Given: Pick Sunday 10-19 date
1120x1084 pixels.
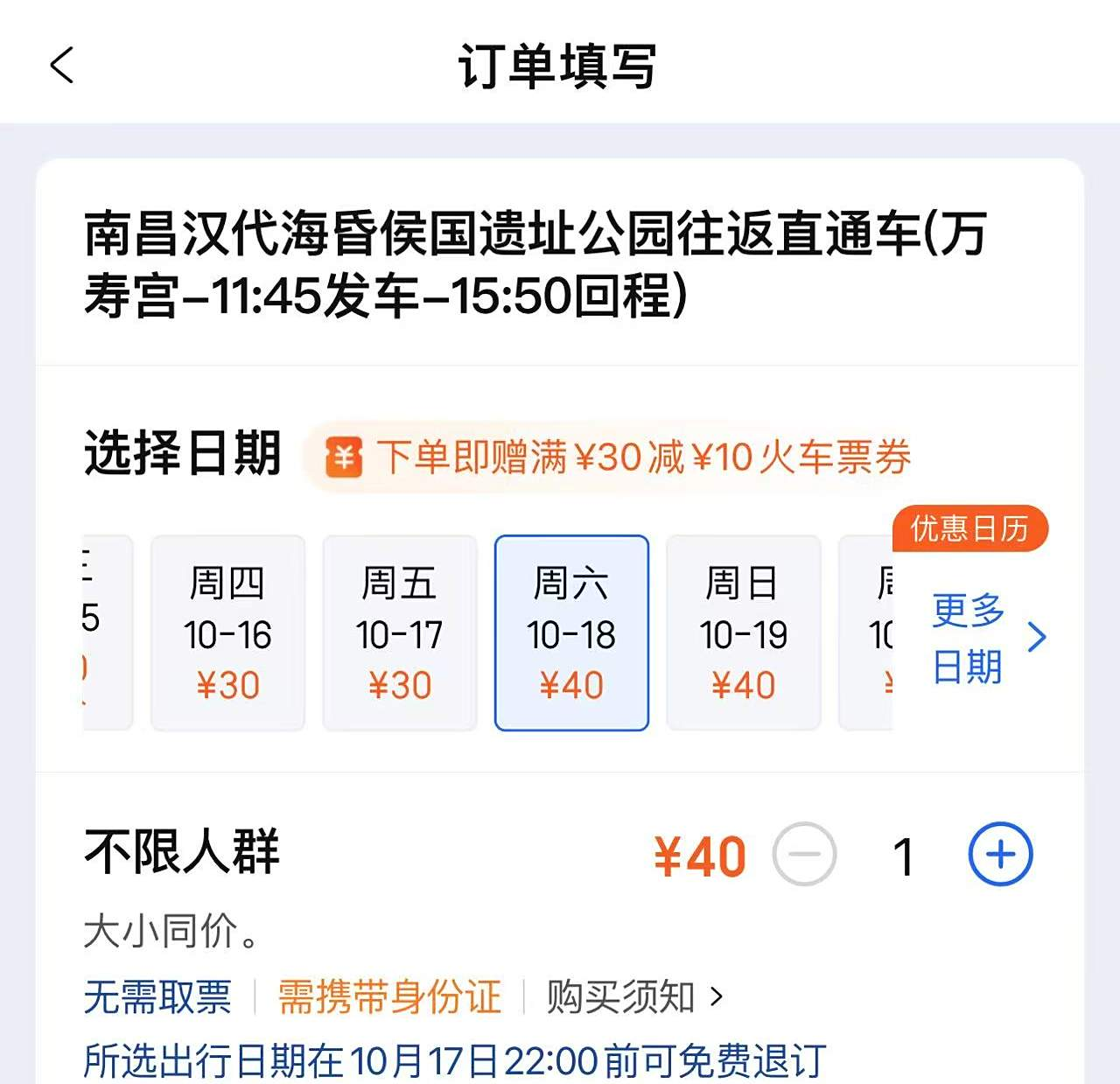Looking at the screenshot, I should pyautogui.click(x=743, y=633).
